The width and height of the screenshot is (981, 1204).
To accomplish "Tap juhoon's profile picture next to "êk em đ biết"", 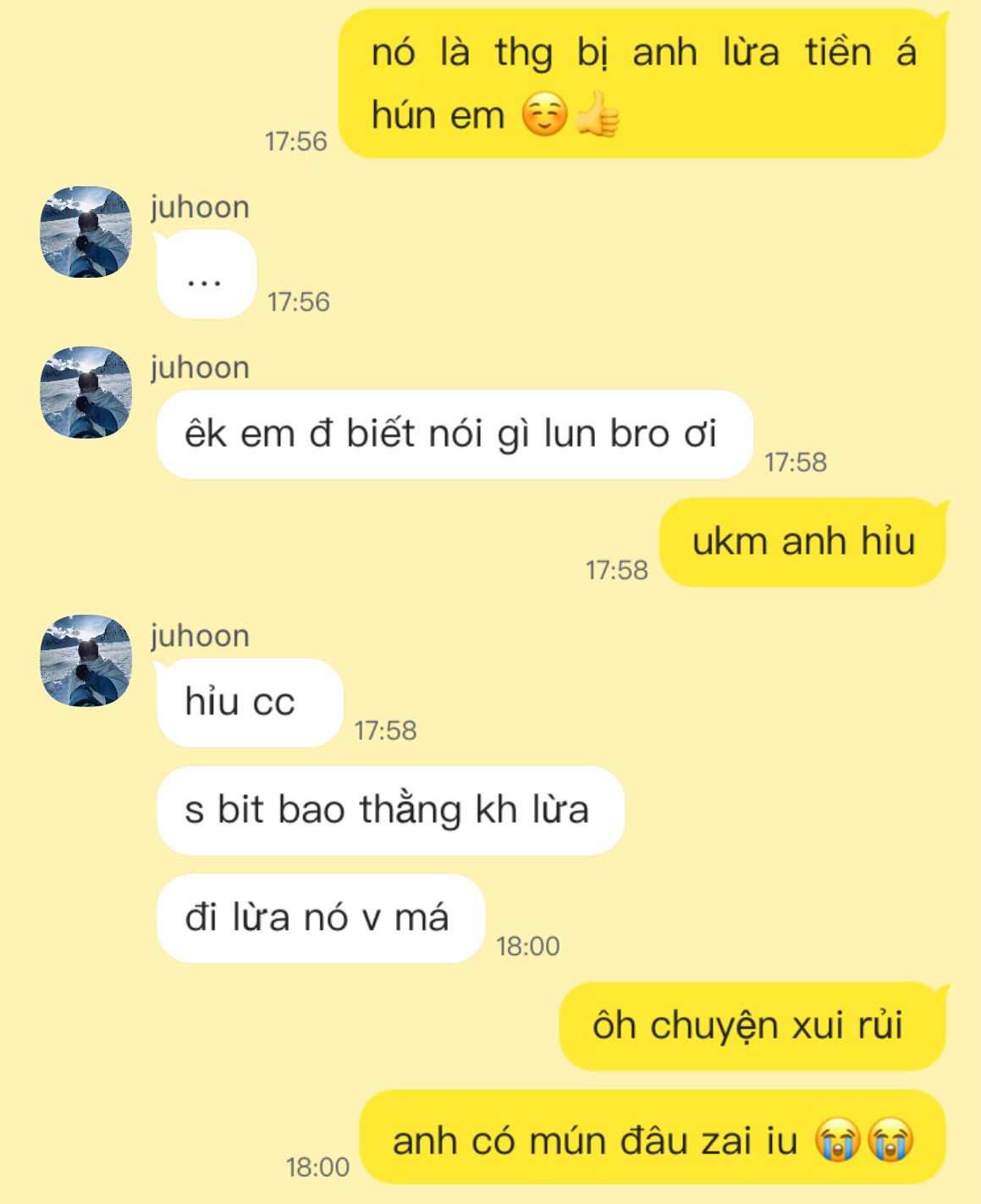I will point(86,392).
